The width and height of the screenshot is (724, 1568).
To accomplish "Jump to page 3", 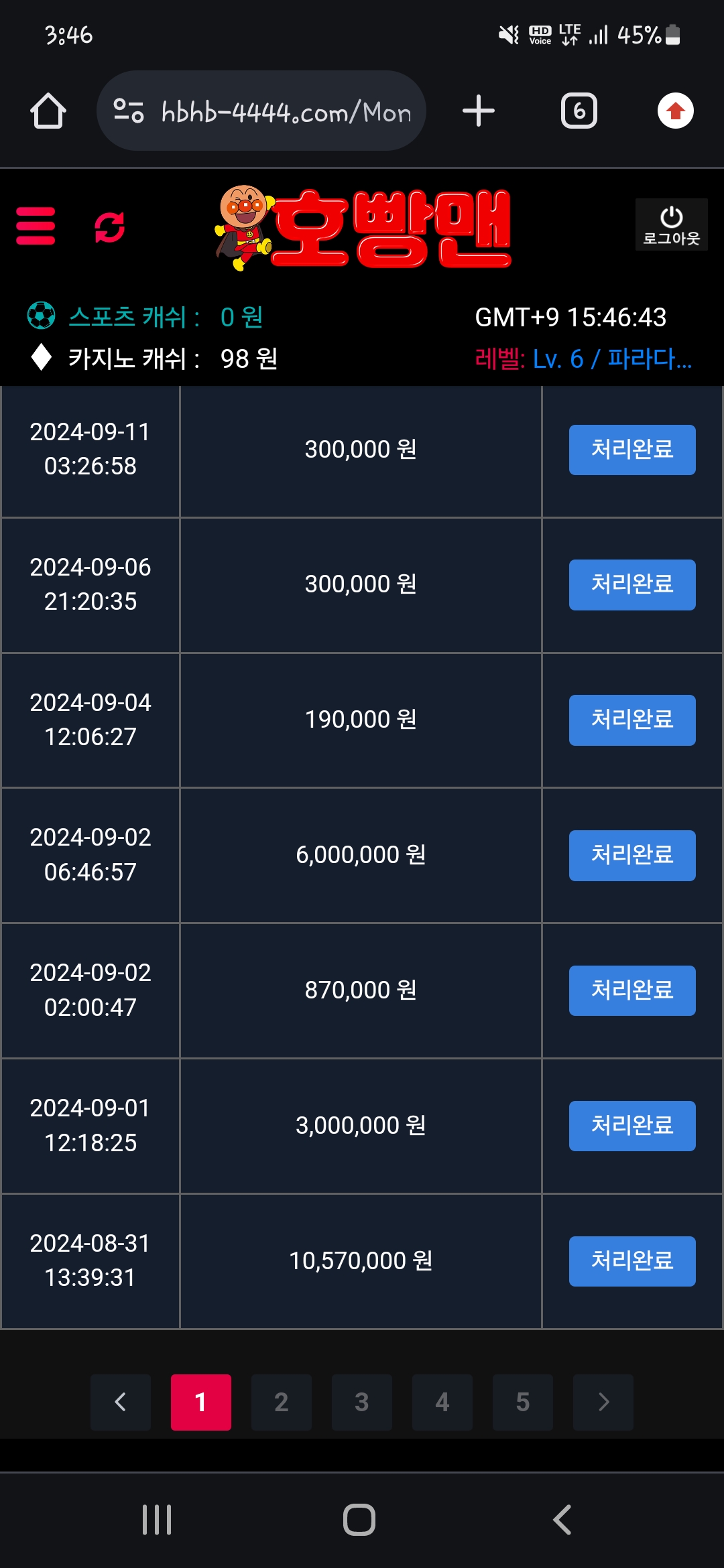I will point(362,1402).
